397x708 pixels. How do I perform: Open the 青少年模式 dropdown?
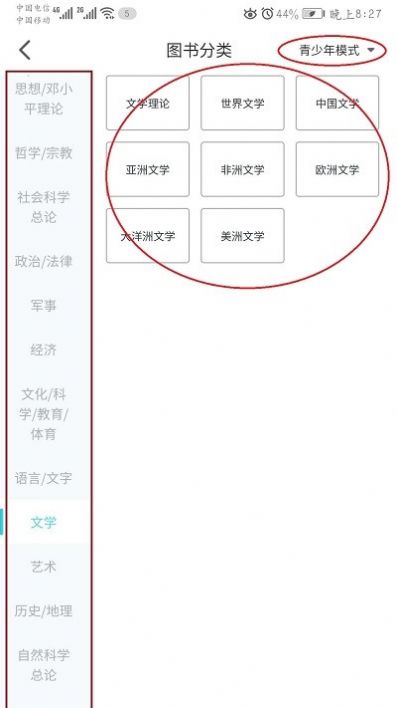click(x=337, y=51)
